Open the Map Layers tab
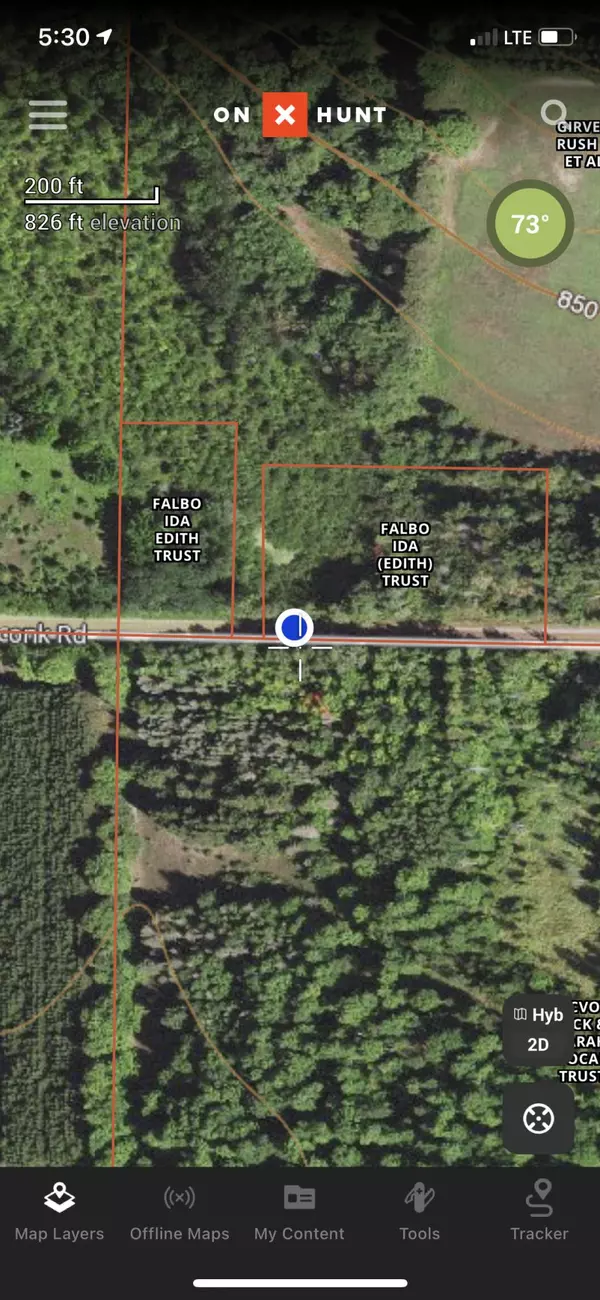 [59, 1211]
